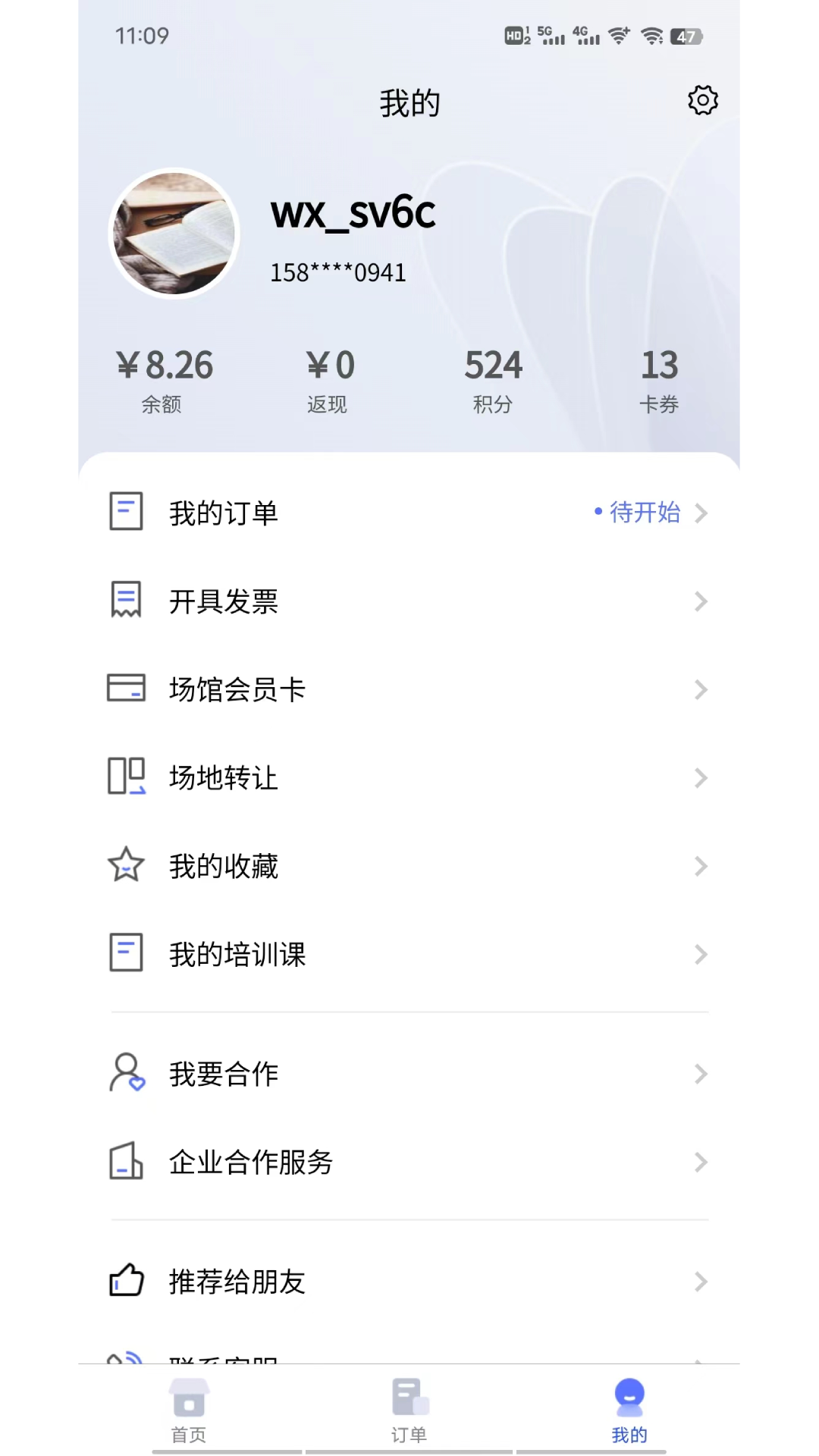The width and height of the screenshot is (819, 1456).
Task: Expand the 我的培训课 row chevron
Action: pos(701,954)
